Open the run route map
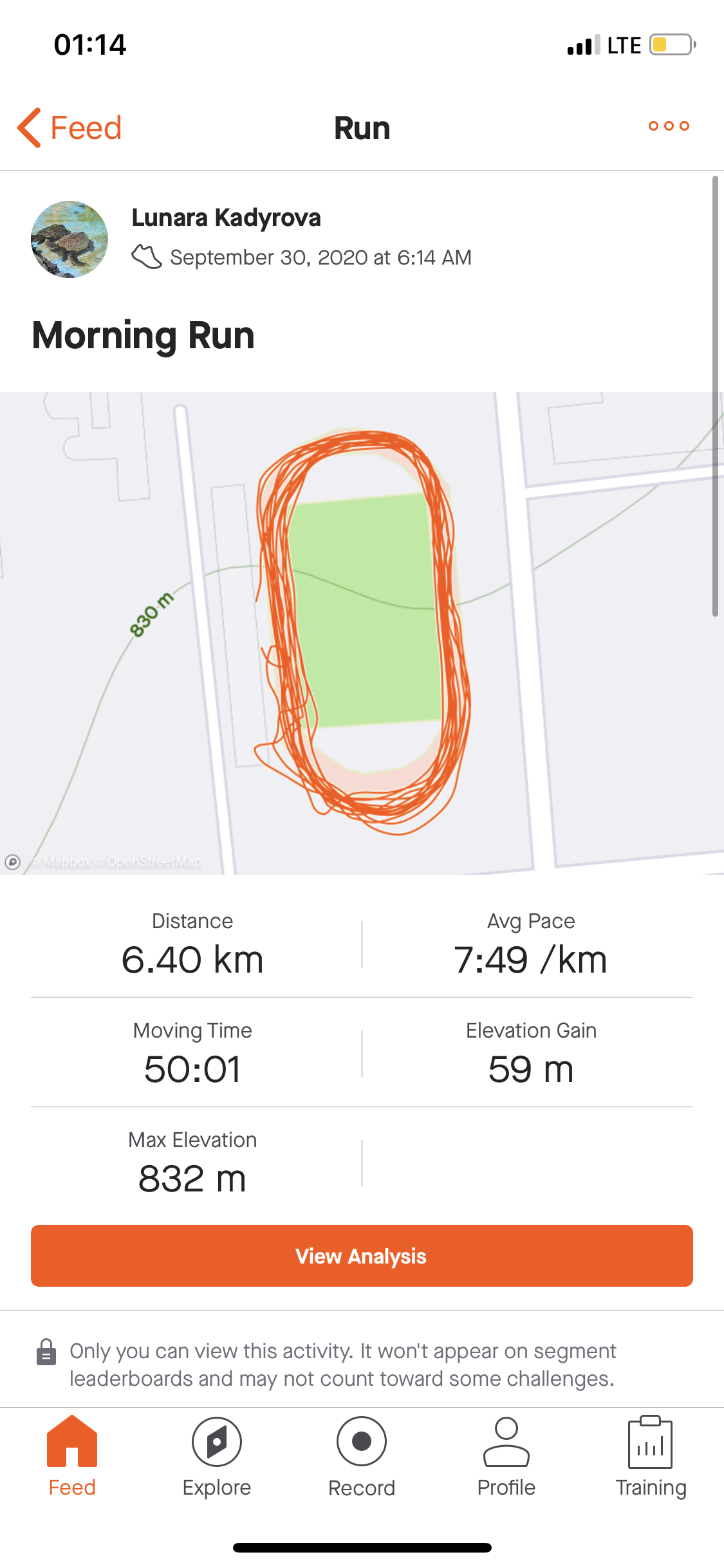Viewport: 724px width, 1568px height. [362, 633]
